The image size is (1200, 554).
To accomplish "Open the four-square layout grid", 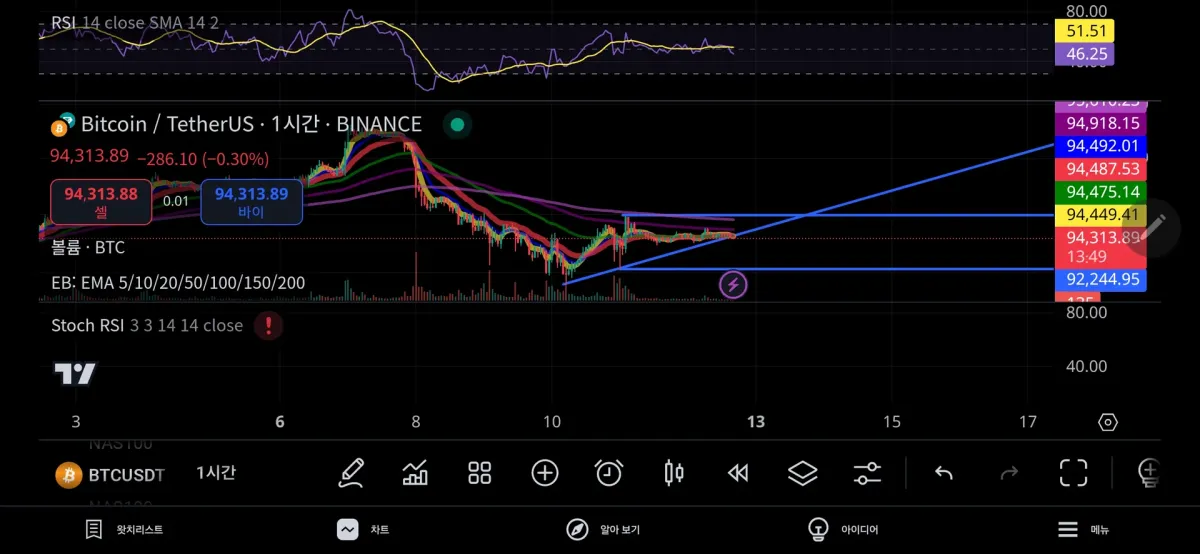I will [x=480, y=473].
